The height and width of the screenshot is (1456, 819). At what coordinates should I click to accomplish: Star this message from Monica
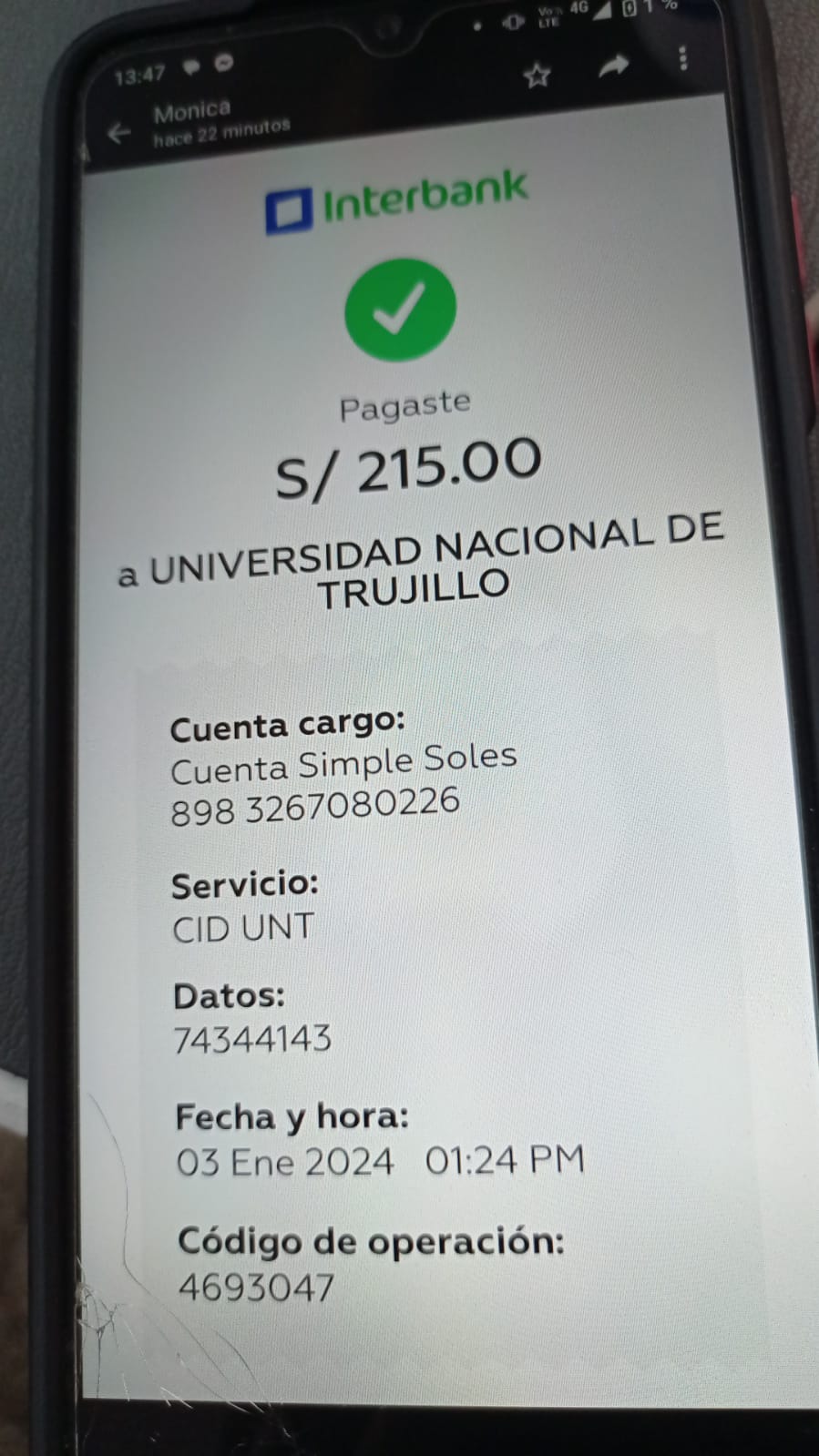(x=537, y=75)
